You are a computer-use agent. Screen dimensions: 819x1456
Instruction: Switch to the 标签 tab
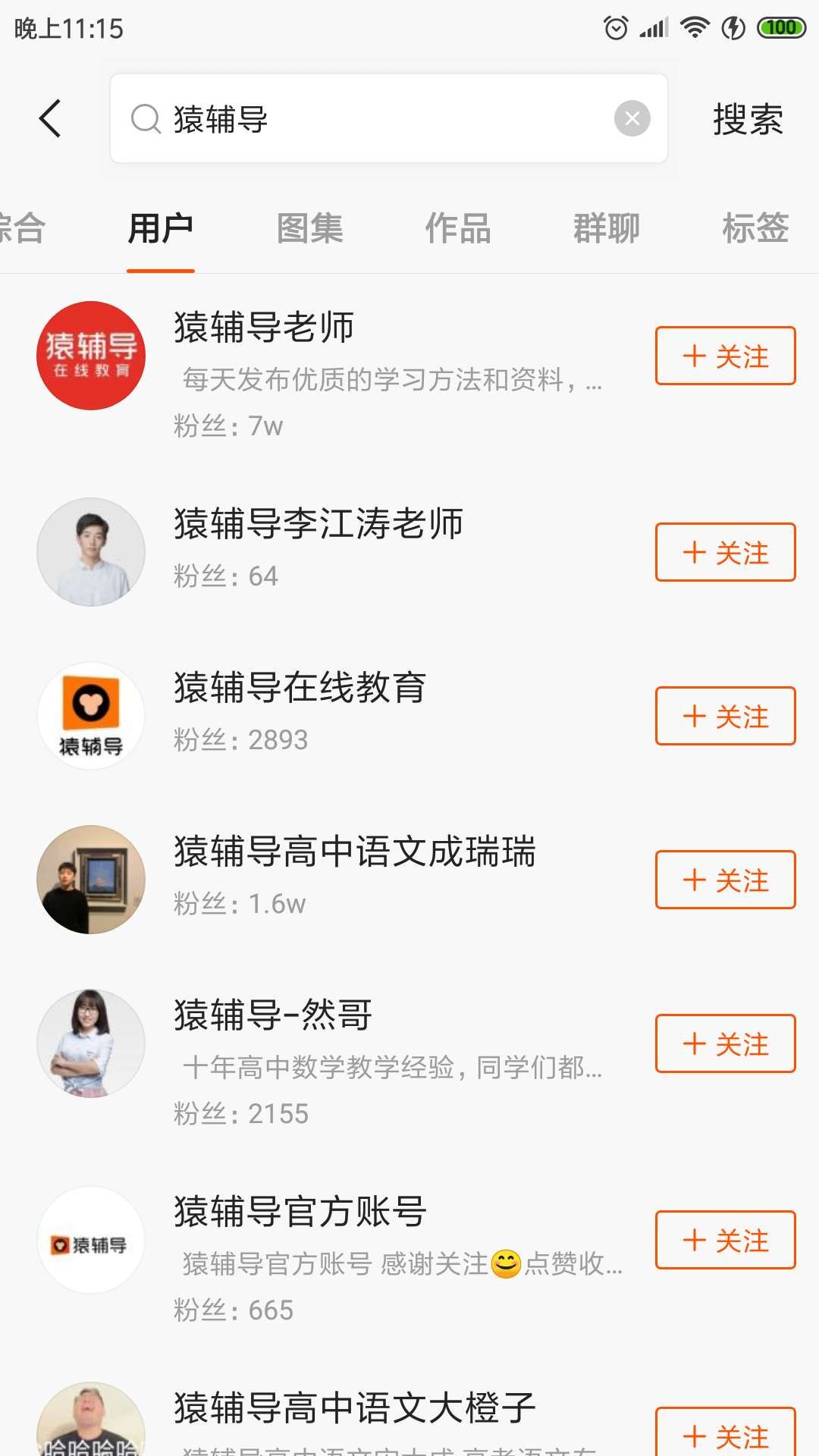coord(755,228)
